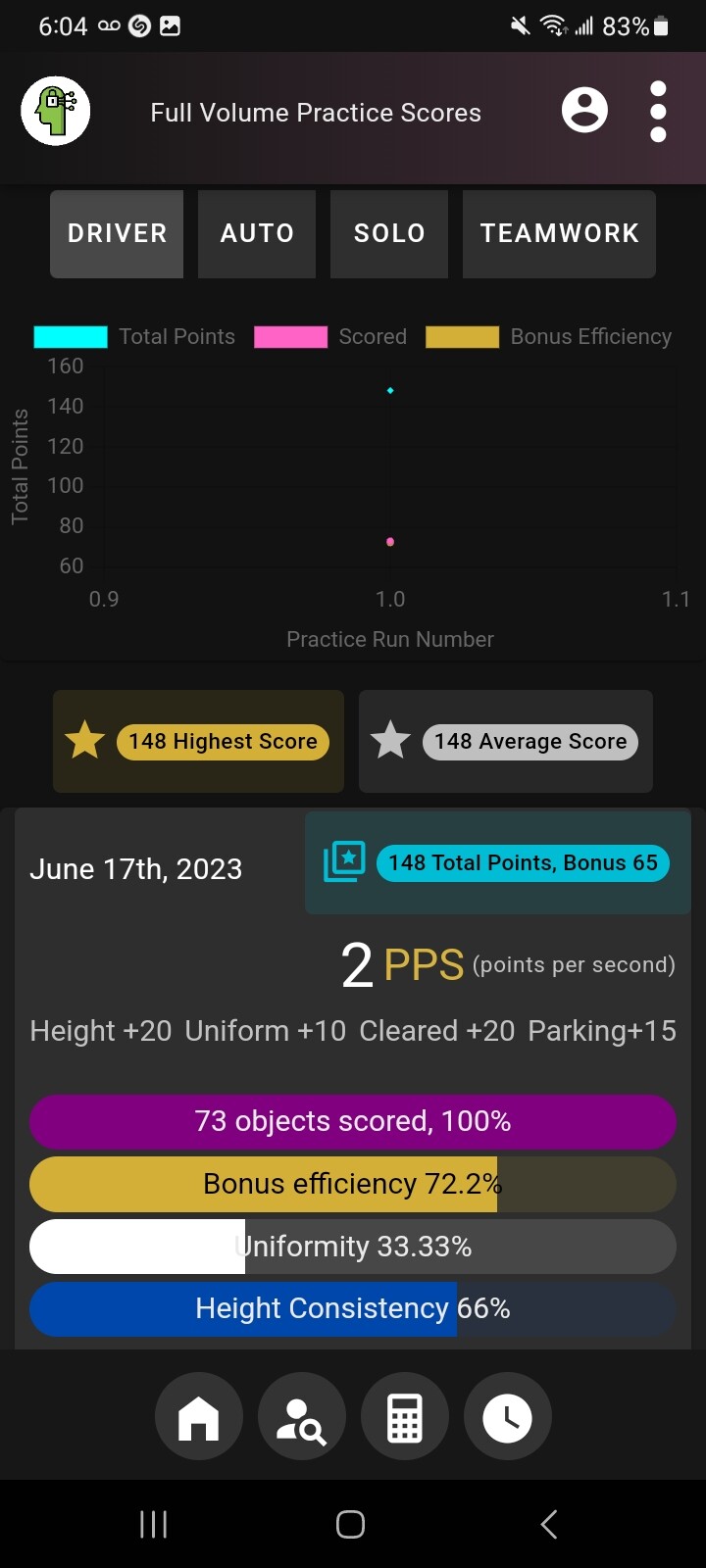
Task: Go to the home screen icon
Action: point(199,1416)
